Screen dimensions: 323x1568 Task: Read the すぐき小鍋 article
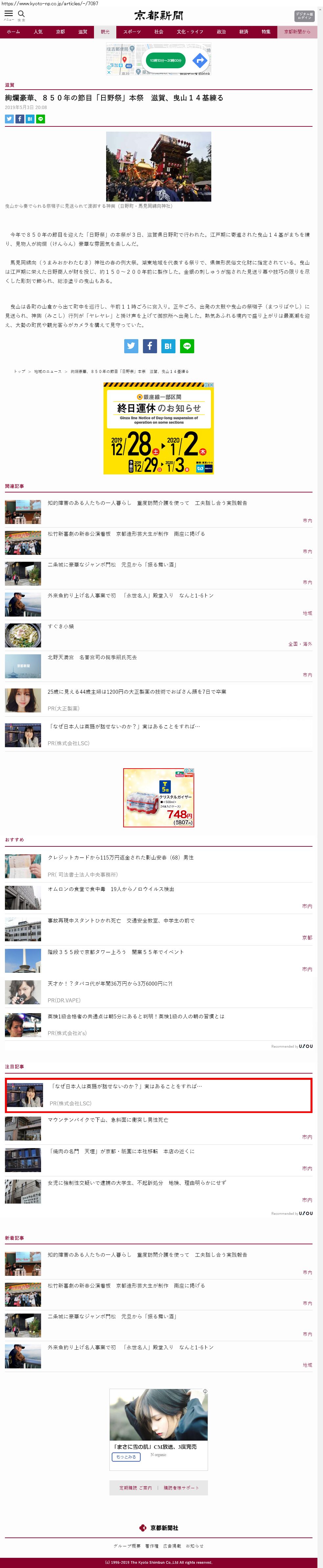coord(61,626)
